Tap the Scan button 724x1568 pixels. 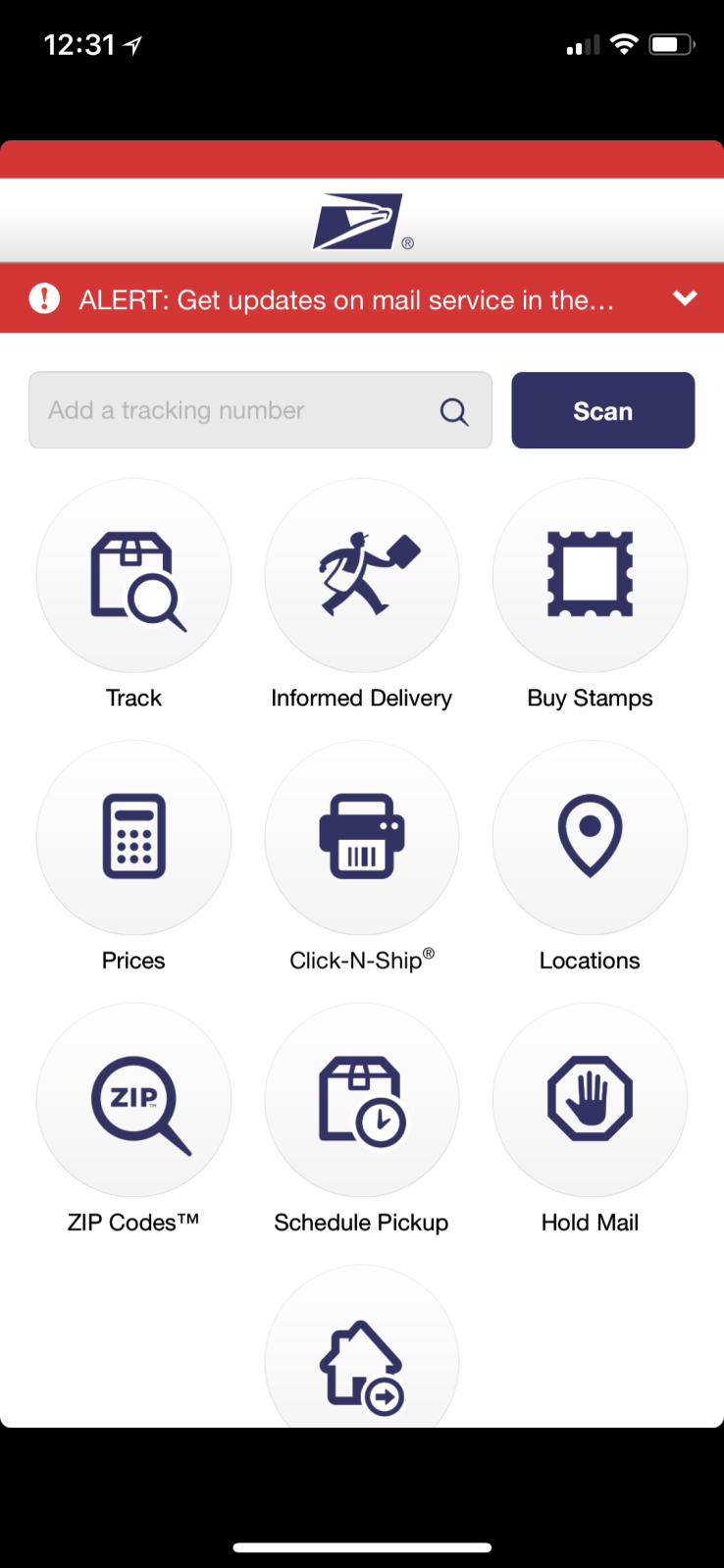(602, 410)
